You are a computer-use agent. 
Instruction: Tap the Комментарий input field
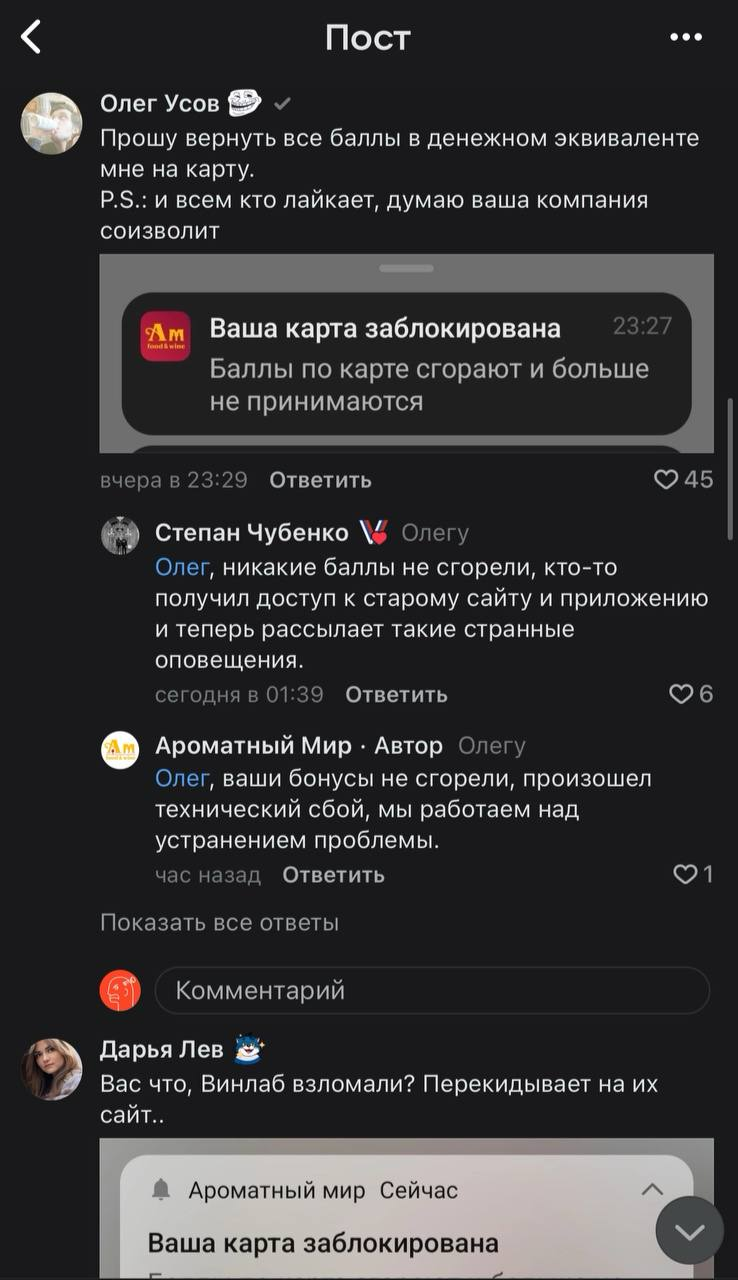click(432, 991)
